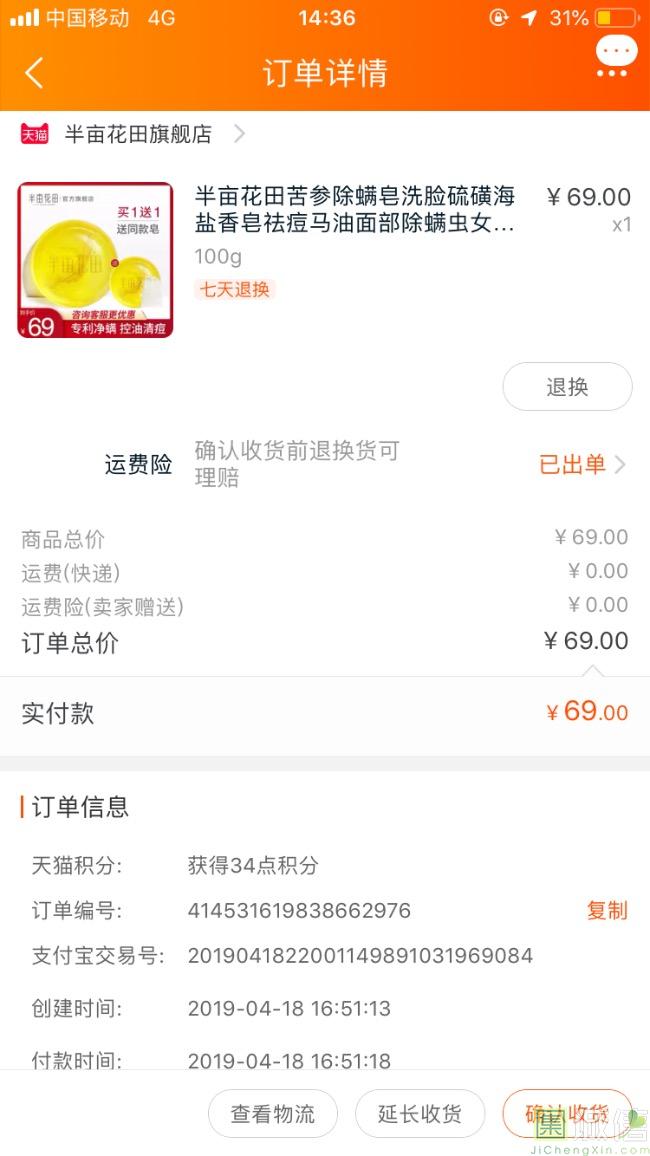Open 运费险 已出单 details

coord(582,464)
